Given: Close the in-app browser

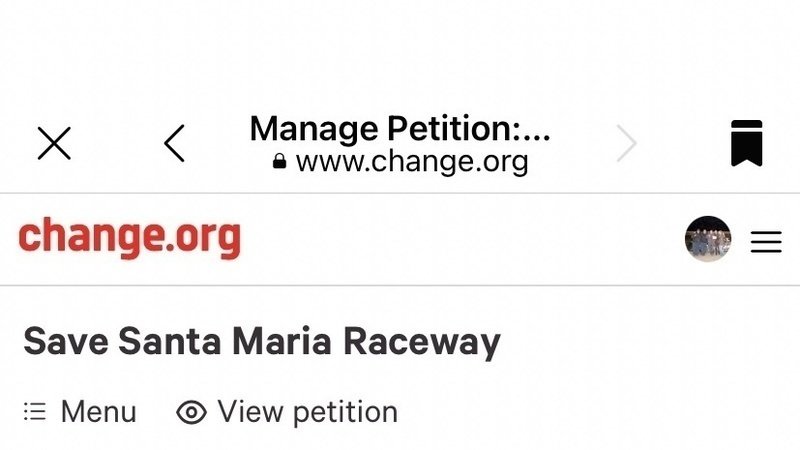Looking at the screenshot, I should [x=54, y=144].
